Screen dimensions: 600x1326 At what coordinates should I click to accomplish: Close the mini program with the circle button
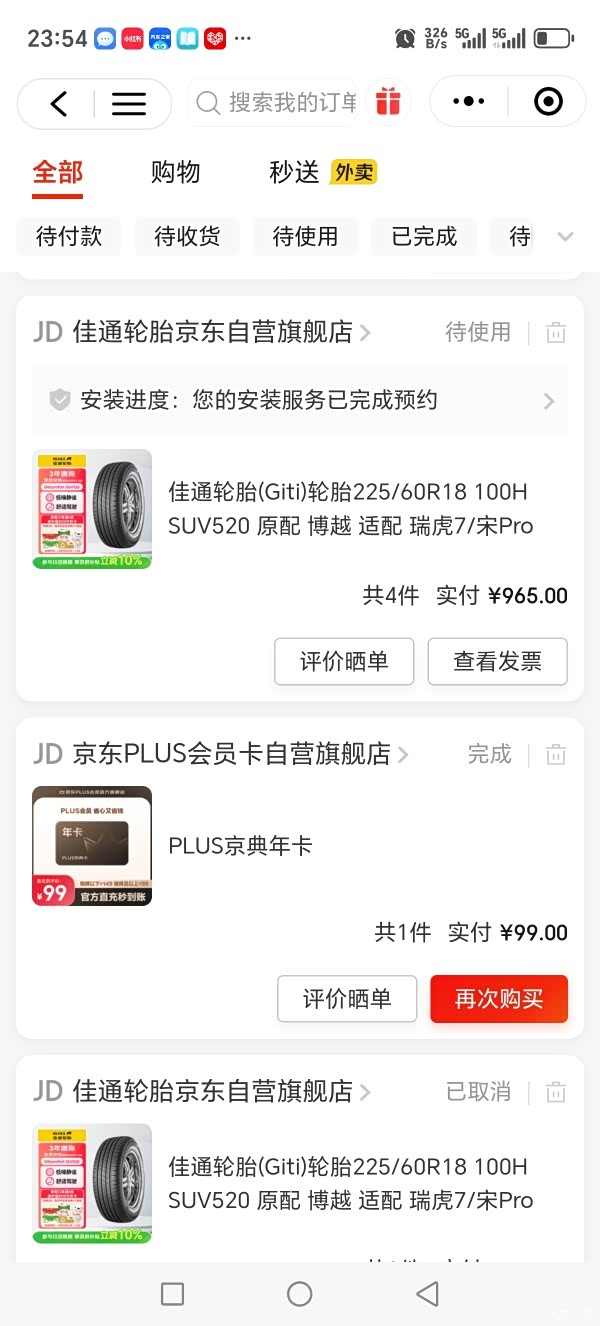click(548, 102)
